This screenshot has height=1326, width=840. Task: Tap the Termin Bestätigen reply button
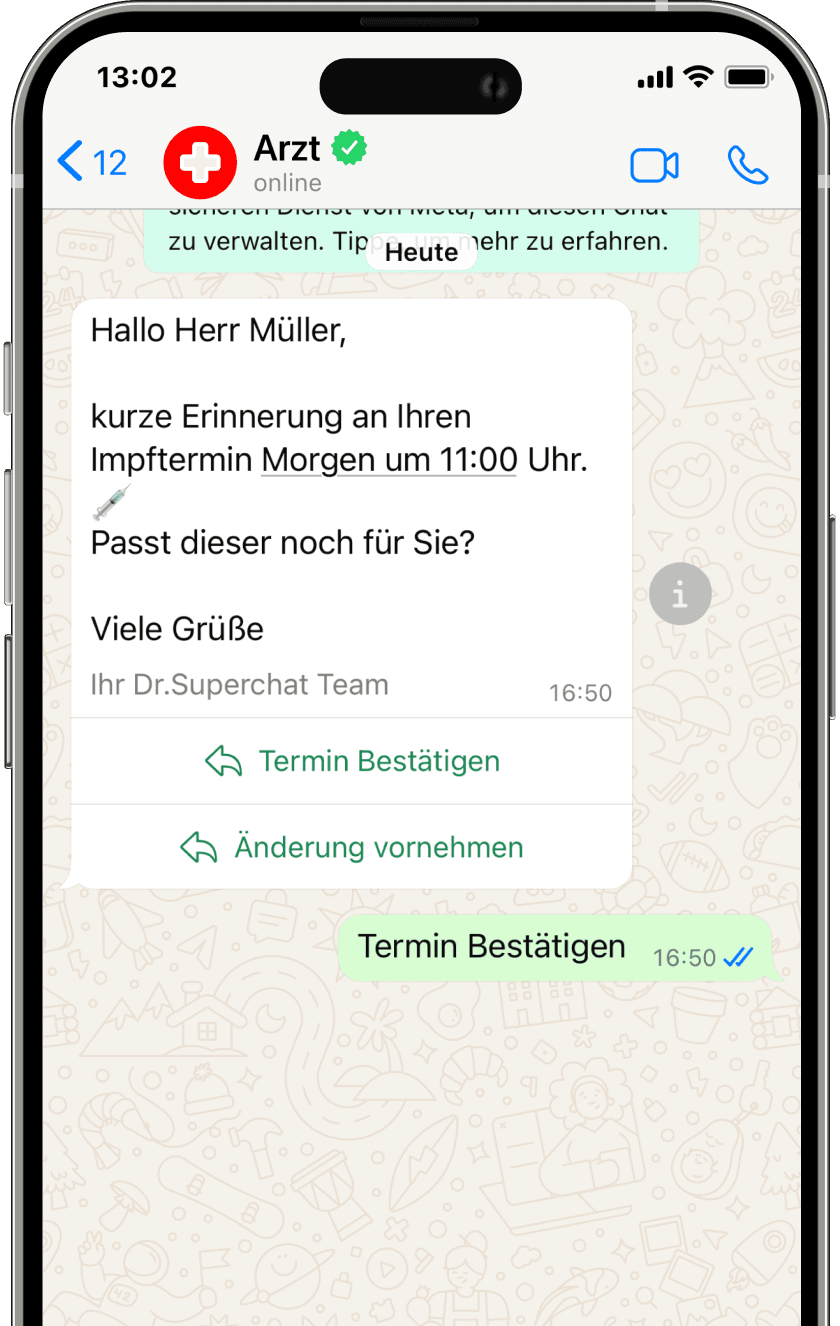[352, 761]
